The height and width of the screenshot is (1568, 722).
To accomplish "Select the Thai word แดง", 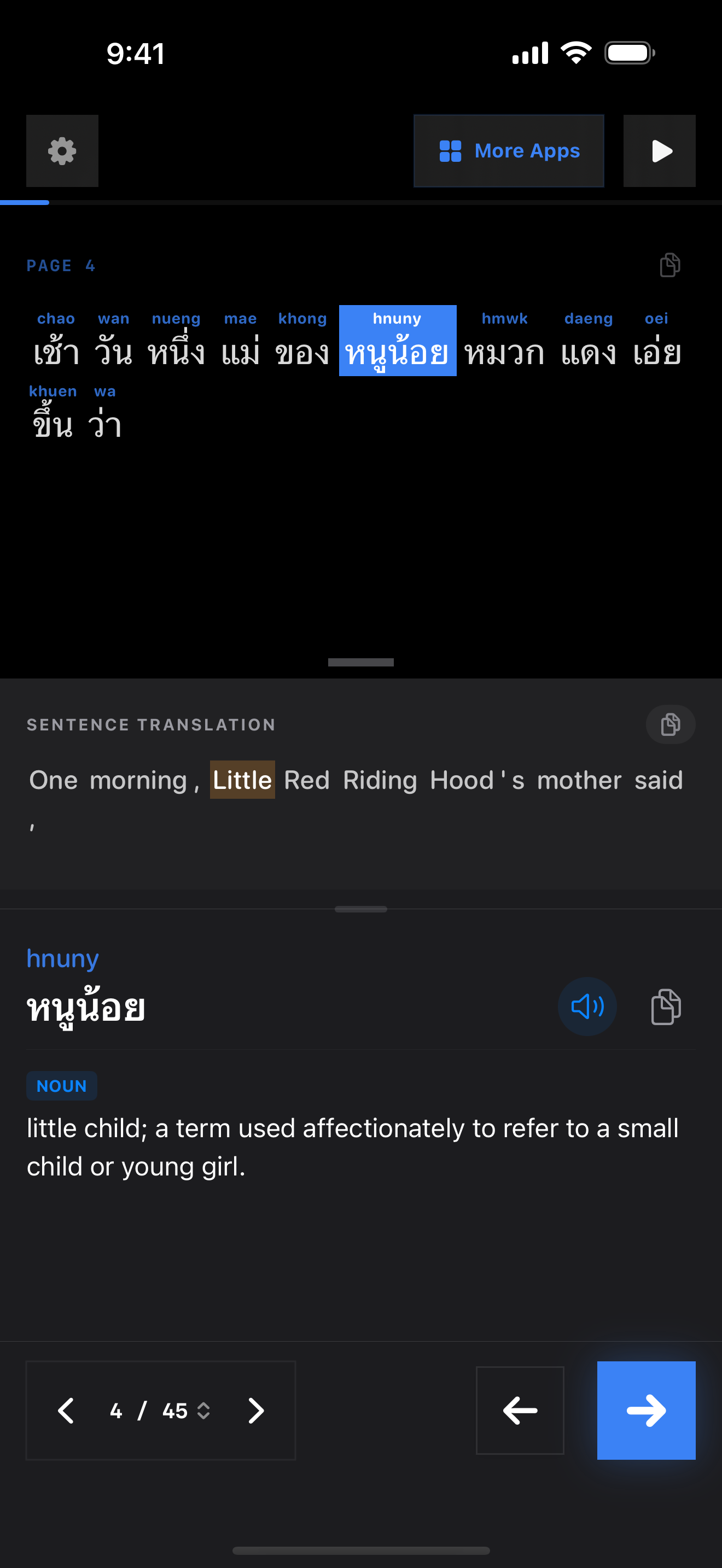I will coord(588,352).
